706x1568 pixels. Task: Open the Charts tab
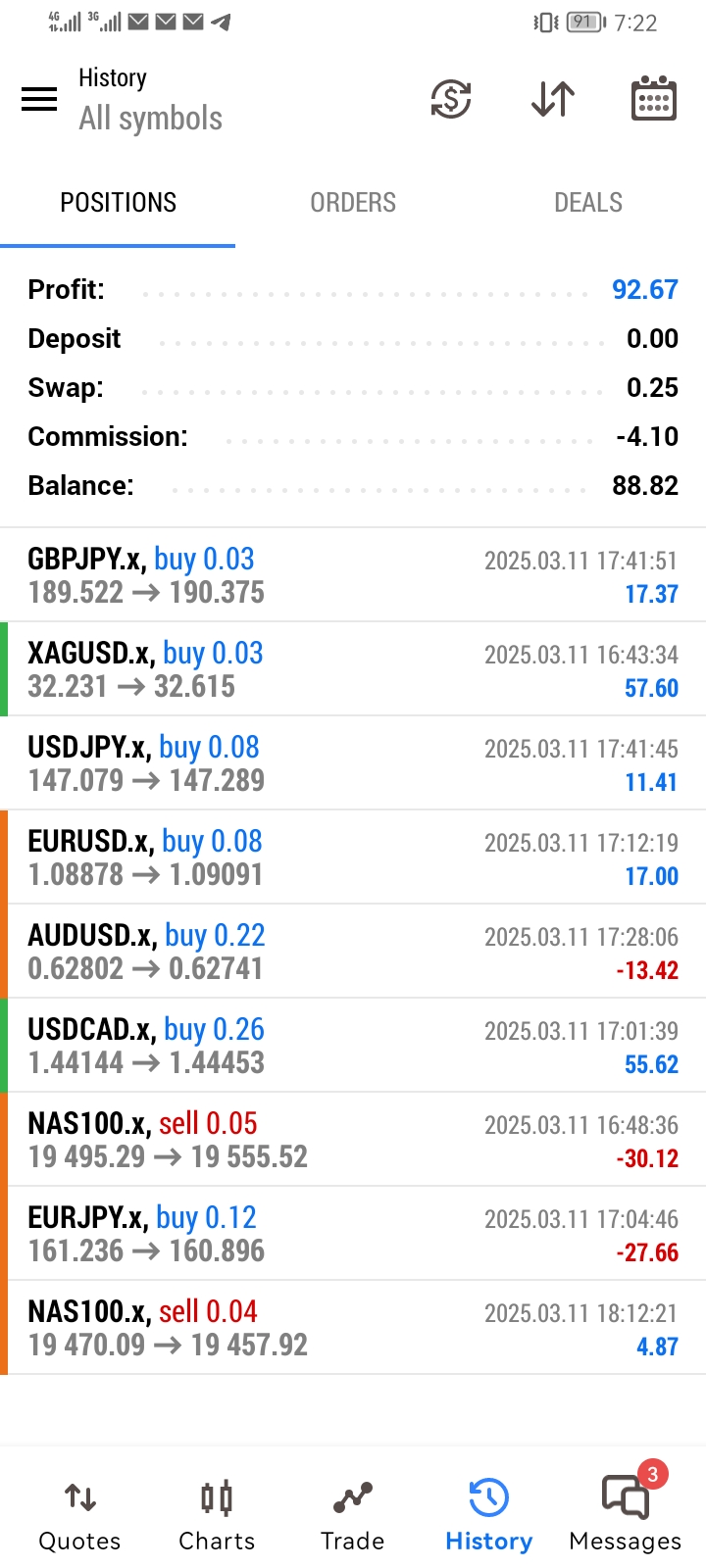(x=217, y=1516)
